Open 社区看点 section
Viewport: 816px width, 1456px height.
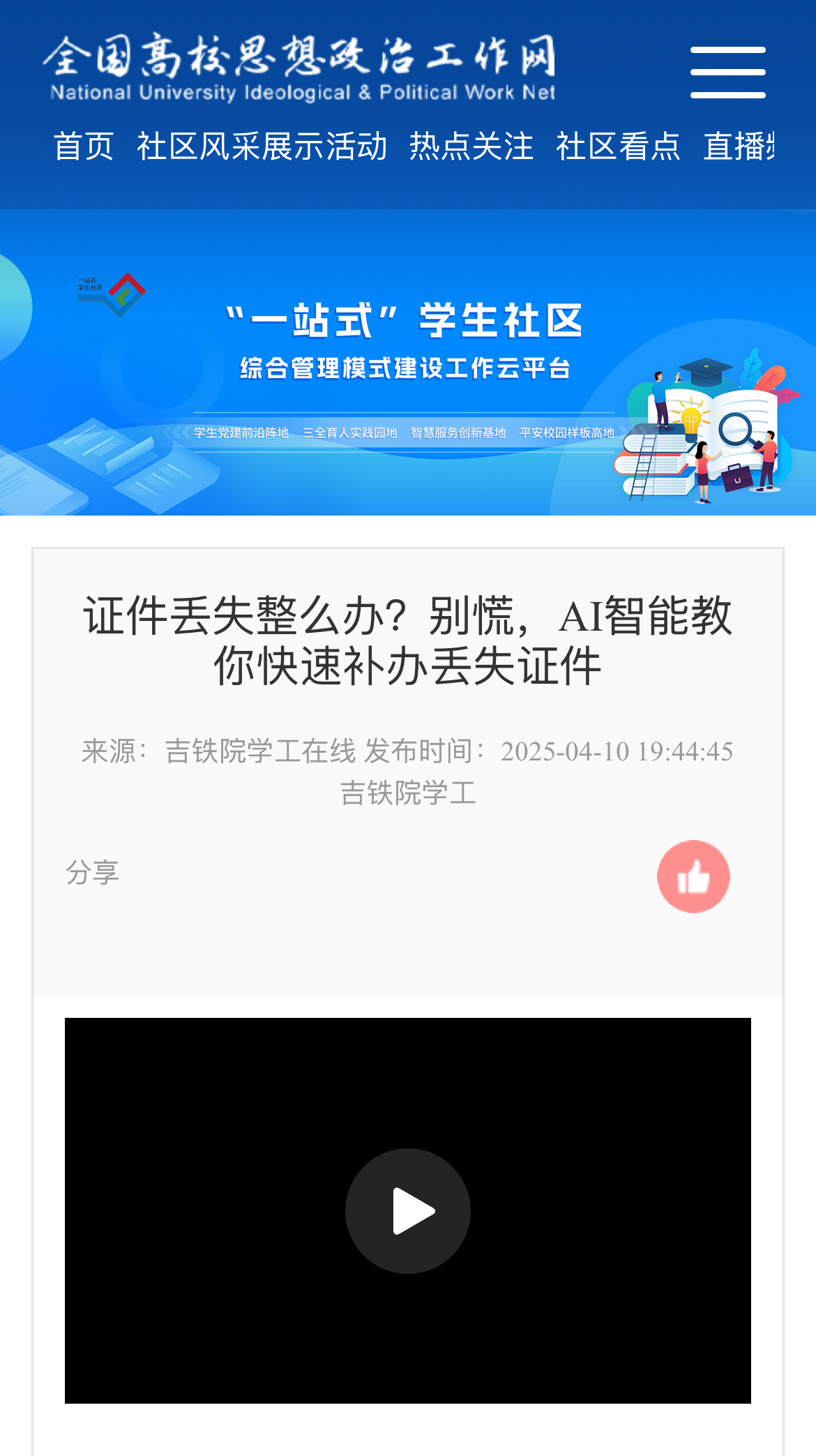[x=618, y=147]
